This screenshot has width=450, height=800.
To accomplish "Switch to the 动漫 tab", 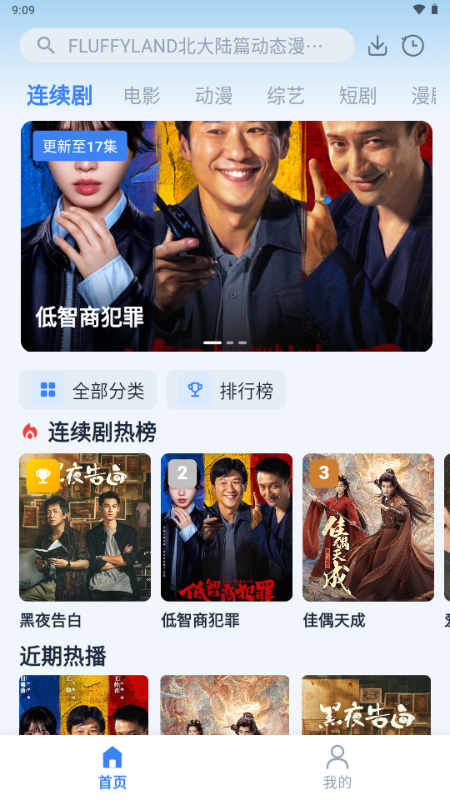I will tap(214, 95).
